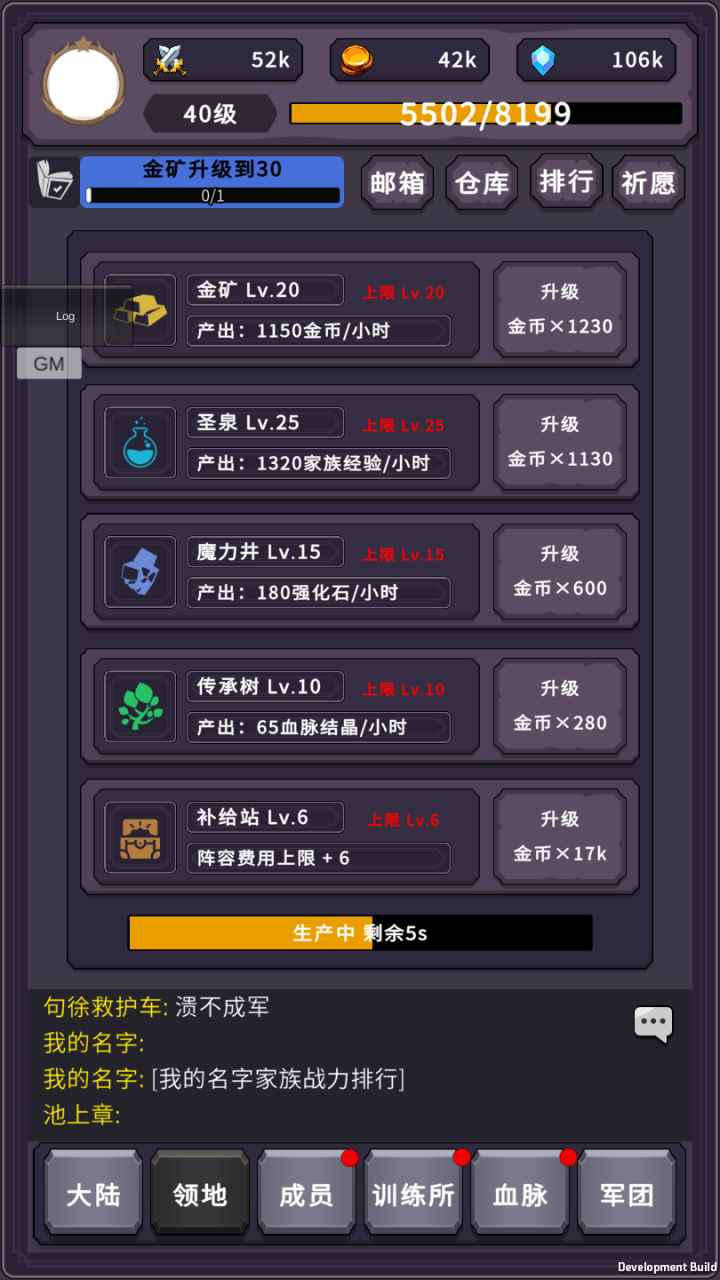720x1280 pixels.
Task: Open the 排行 rankings
Action: tap(566, 183)
